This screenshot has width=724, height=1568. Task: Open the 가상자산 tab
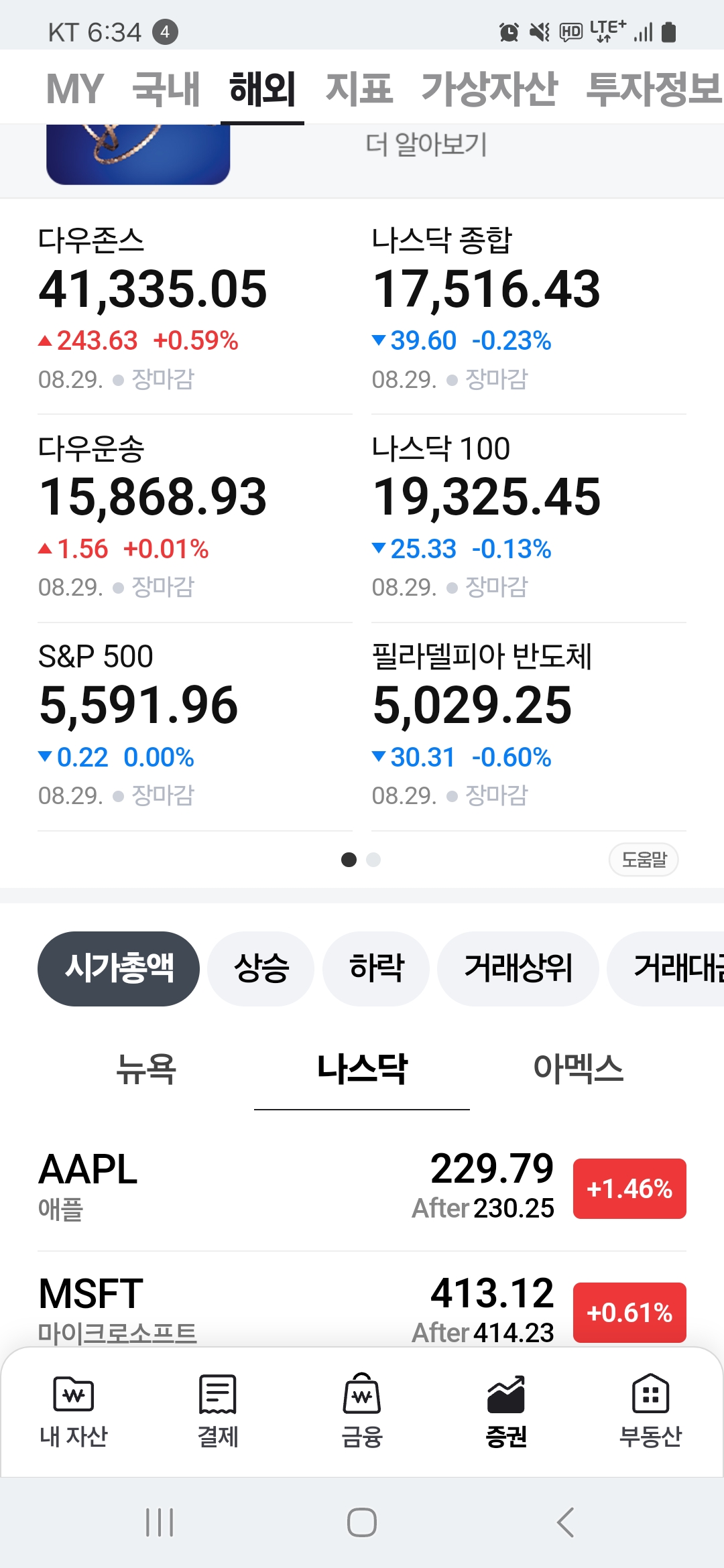click(489, 88)
